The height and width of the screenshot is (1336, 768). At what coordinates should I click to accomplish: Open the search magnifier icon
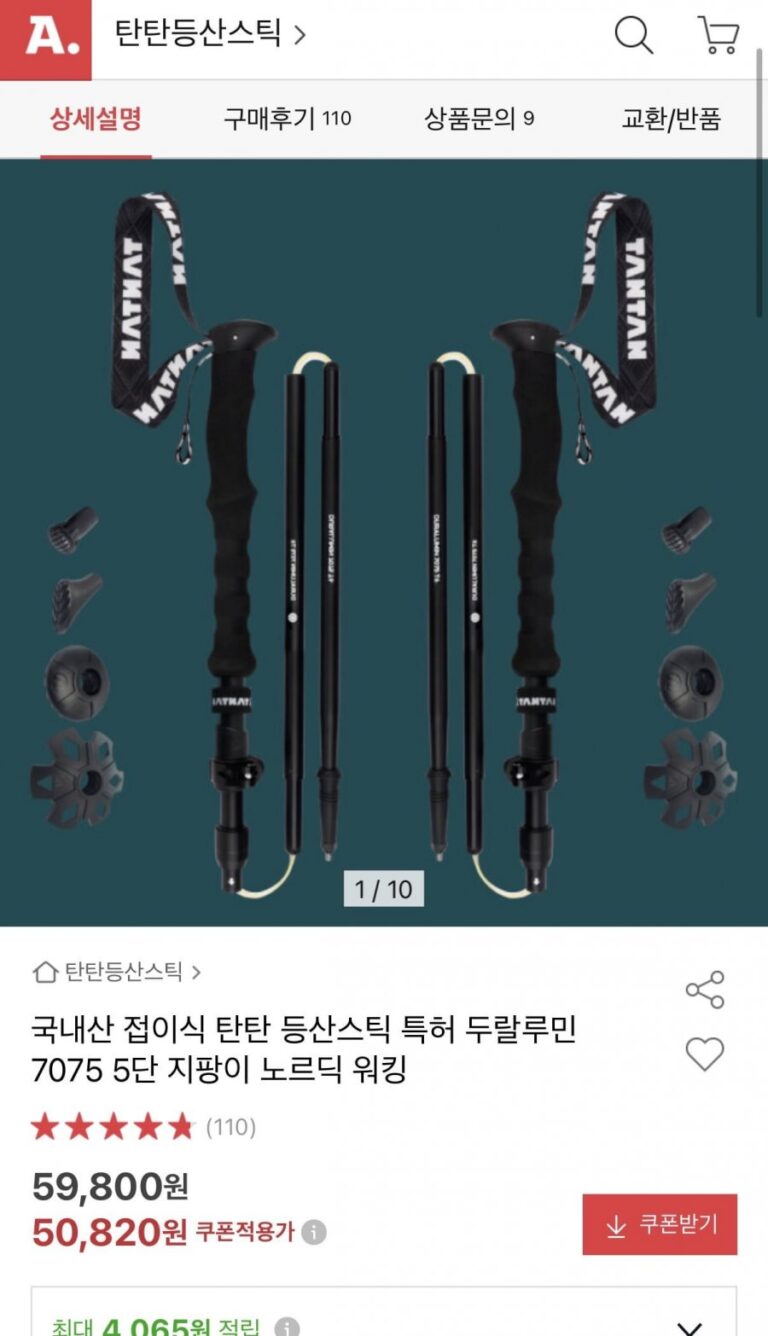pyautogui.click(x=633, y=36)
